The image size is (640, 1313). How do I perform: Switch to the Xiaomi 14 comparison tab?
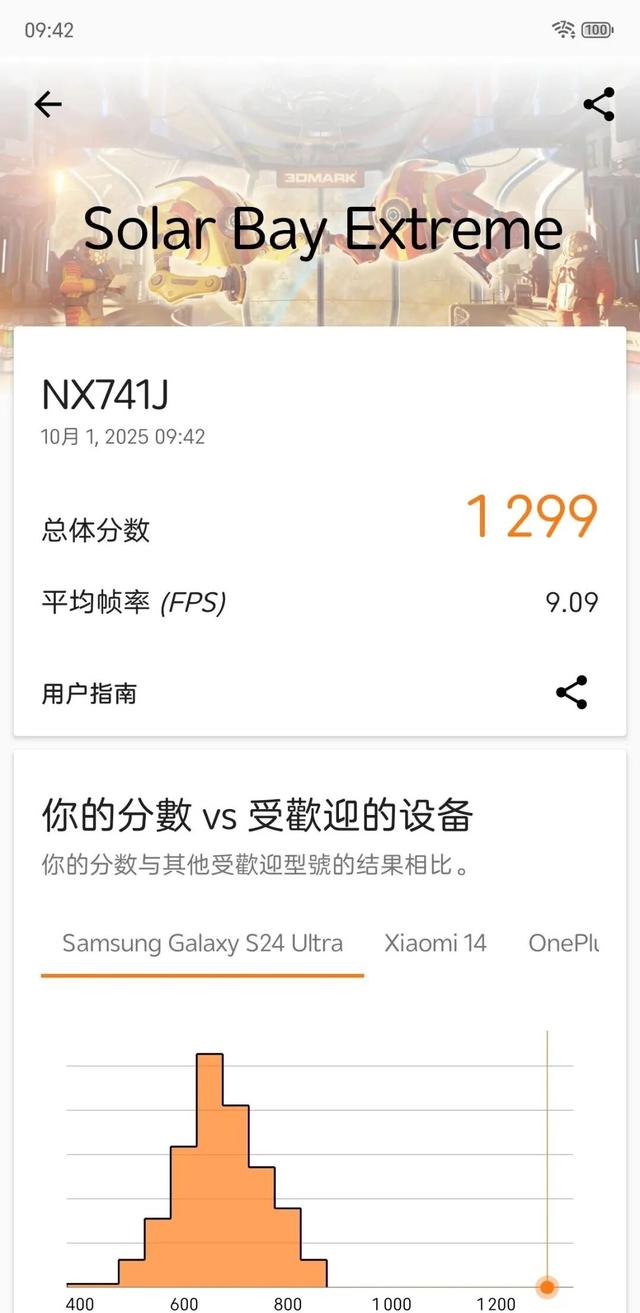[x=435, y=943]
